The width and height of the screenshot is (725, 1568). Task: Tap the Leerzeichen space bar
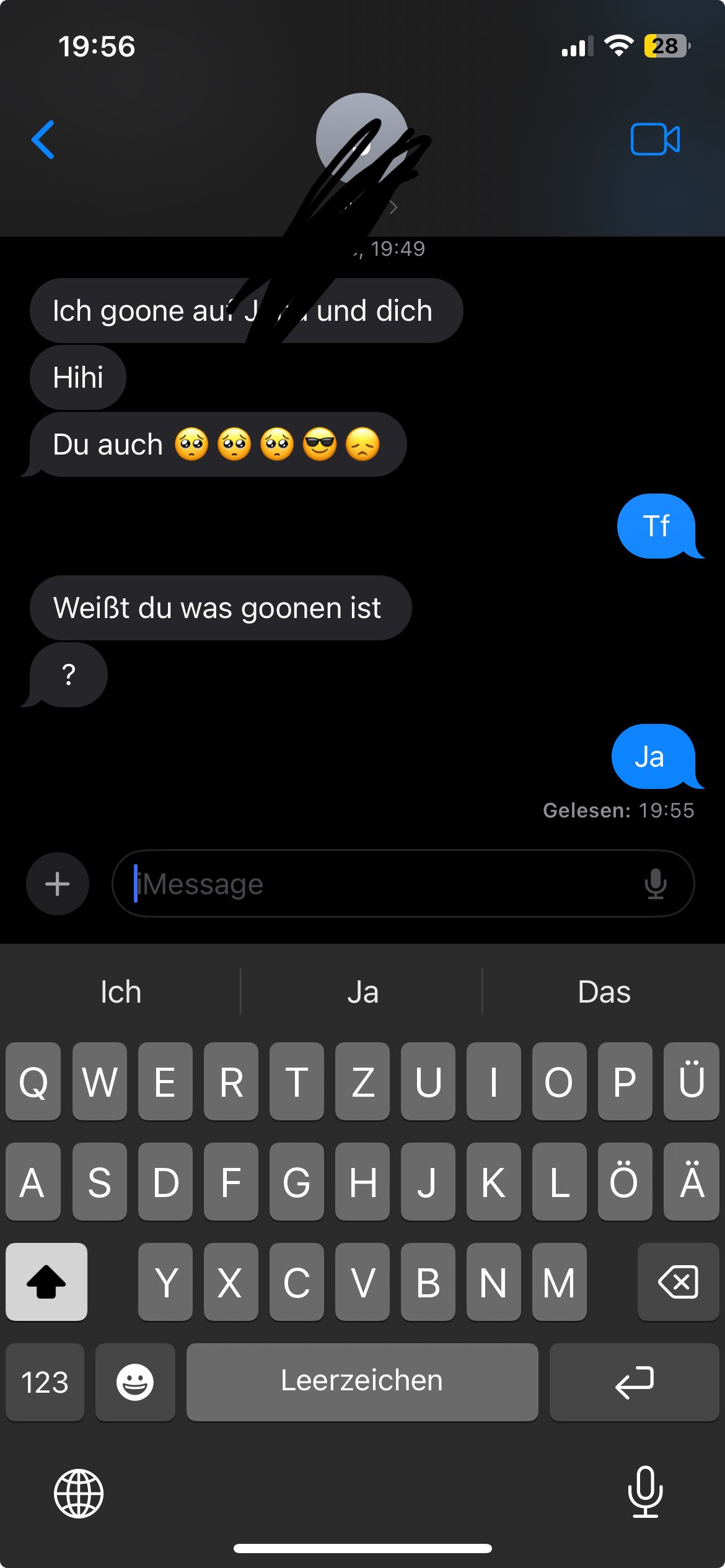click(362, 1382)
